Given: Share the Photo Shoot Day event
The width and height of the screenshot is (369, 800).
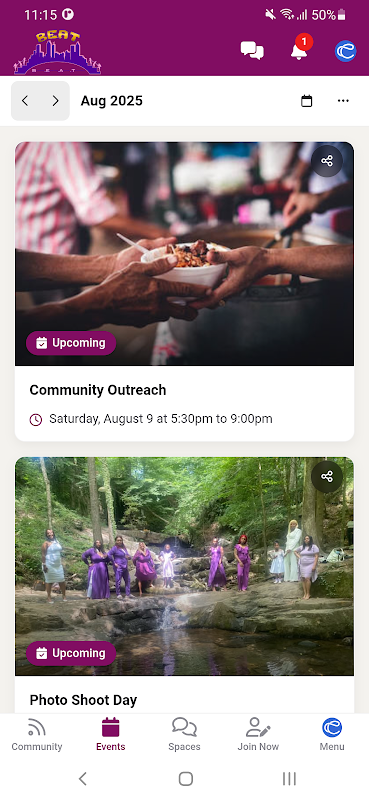Looking at the screenshot, I should click(327, 477).
